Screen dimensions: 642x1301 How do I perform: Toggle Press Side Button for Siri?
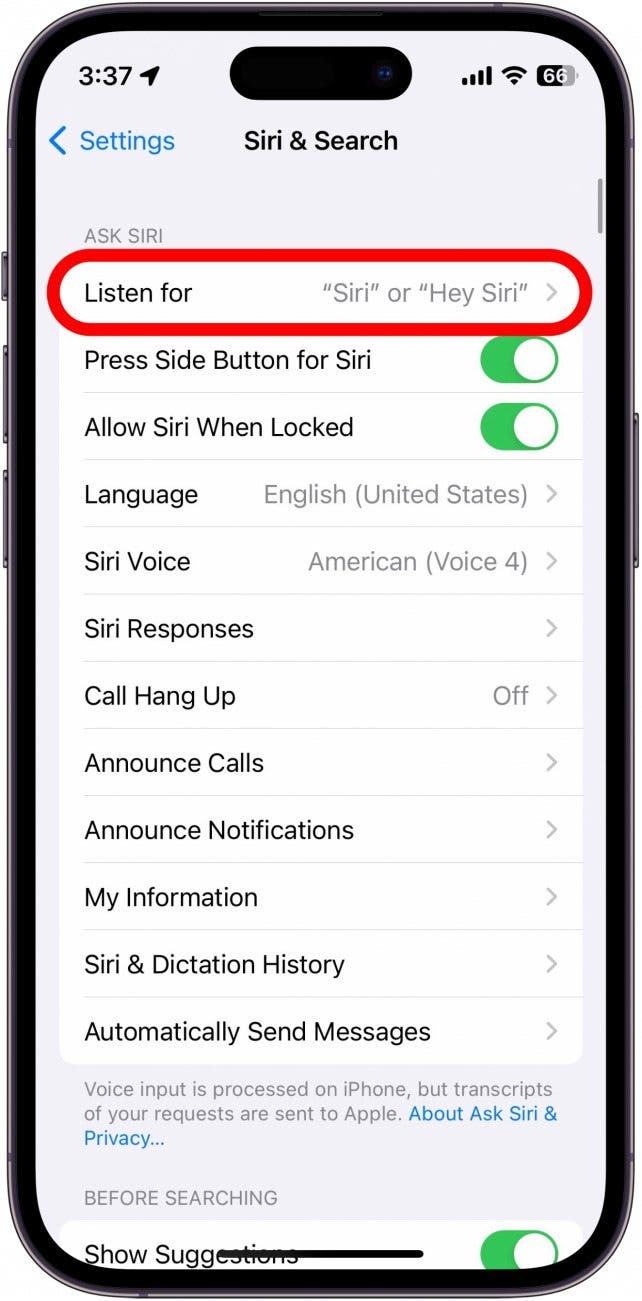point(518,360)
